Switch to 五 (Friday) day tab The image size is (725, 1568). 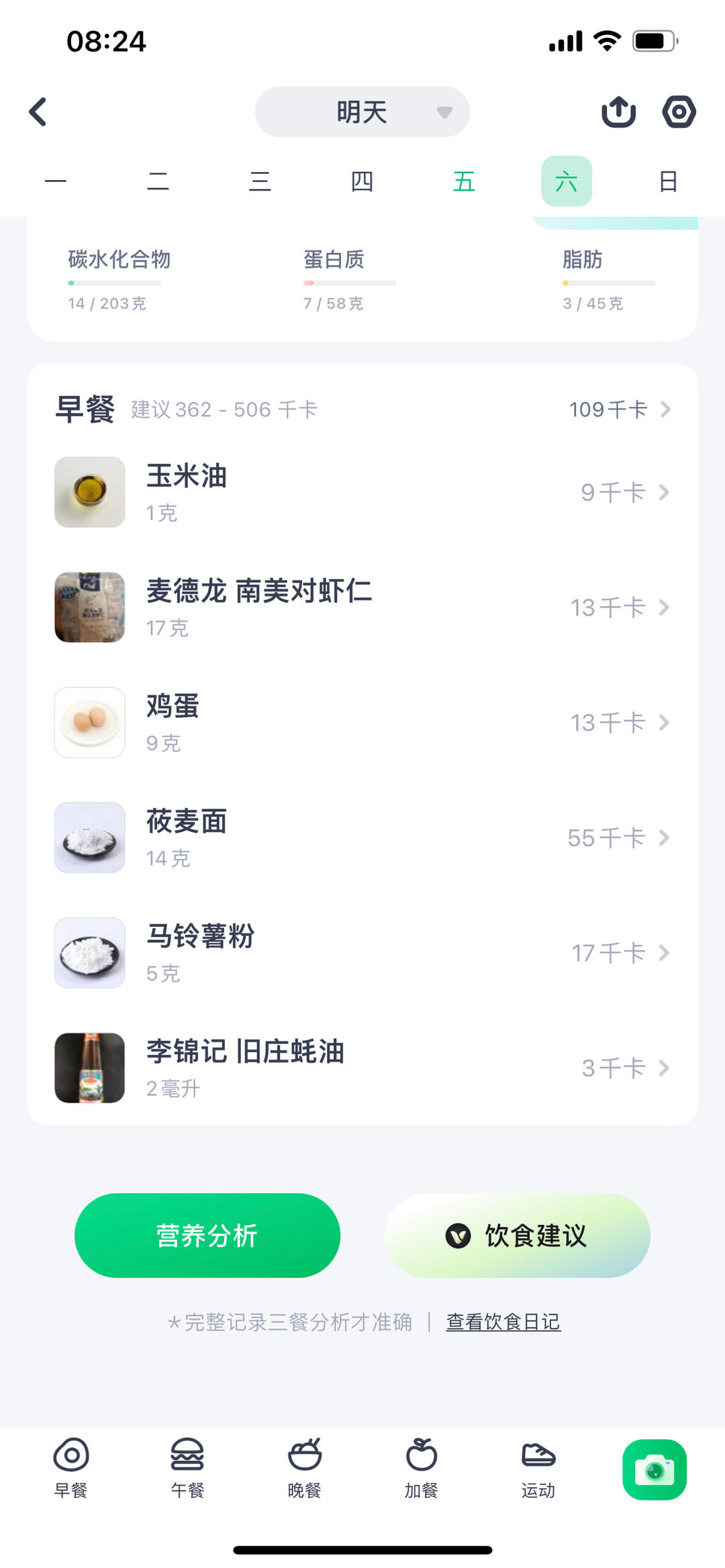click(464, 181)
